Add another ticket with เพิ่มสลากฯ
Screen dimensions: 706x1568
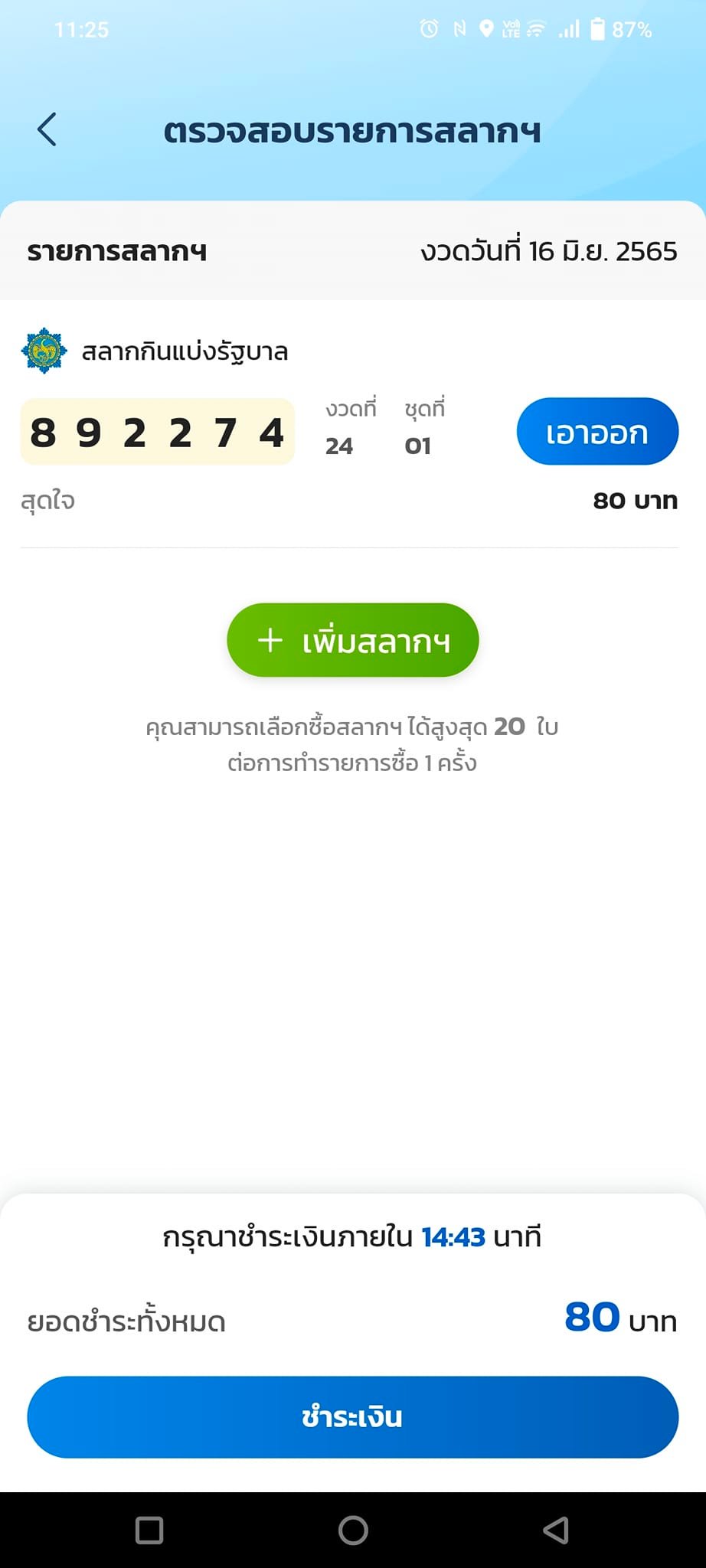[x=353, y=640]
